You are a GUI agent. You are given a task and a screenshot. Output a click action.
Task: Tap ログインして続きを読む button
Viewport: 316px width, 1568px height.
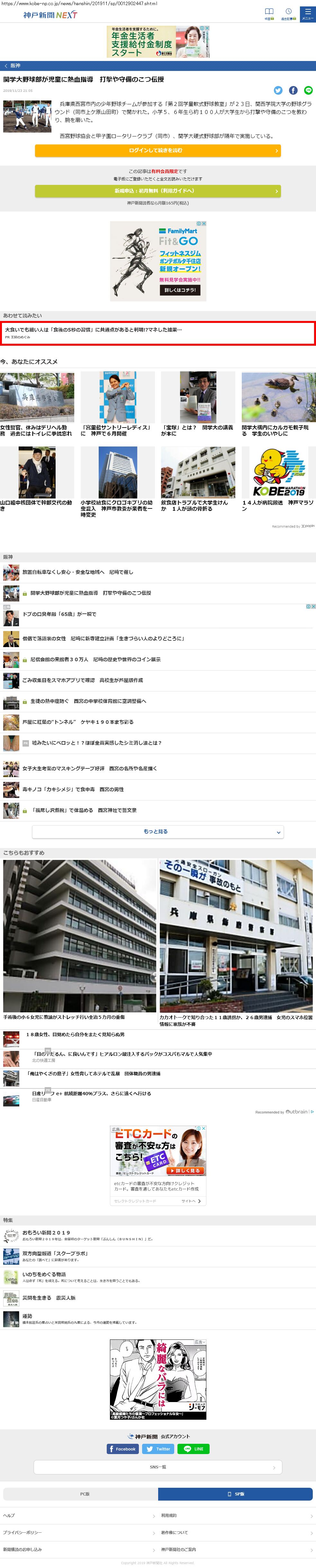pos(158,150)
